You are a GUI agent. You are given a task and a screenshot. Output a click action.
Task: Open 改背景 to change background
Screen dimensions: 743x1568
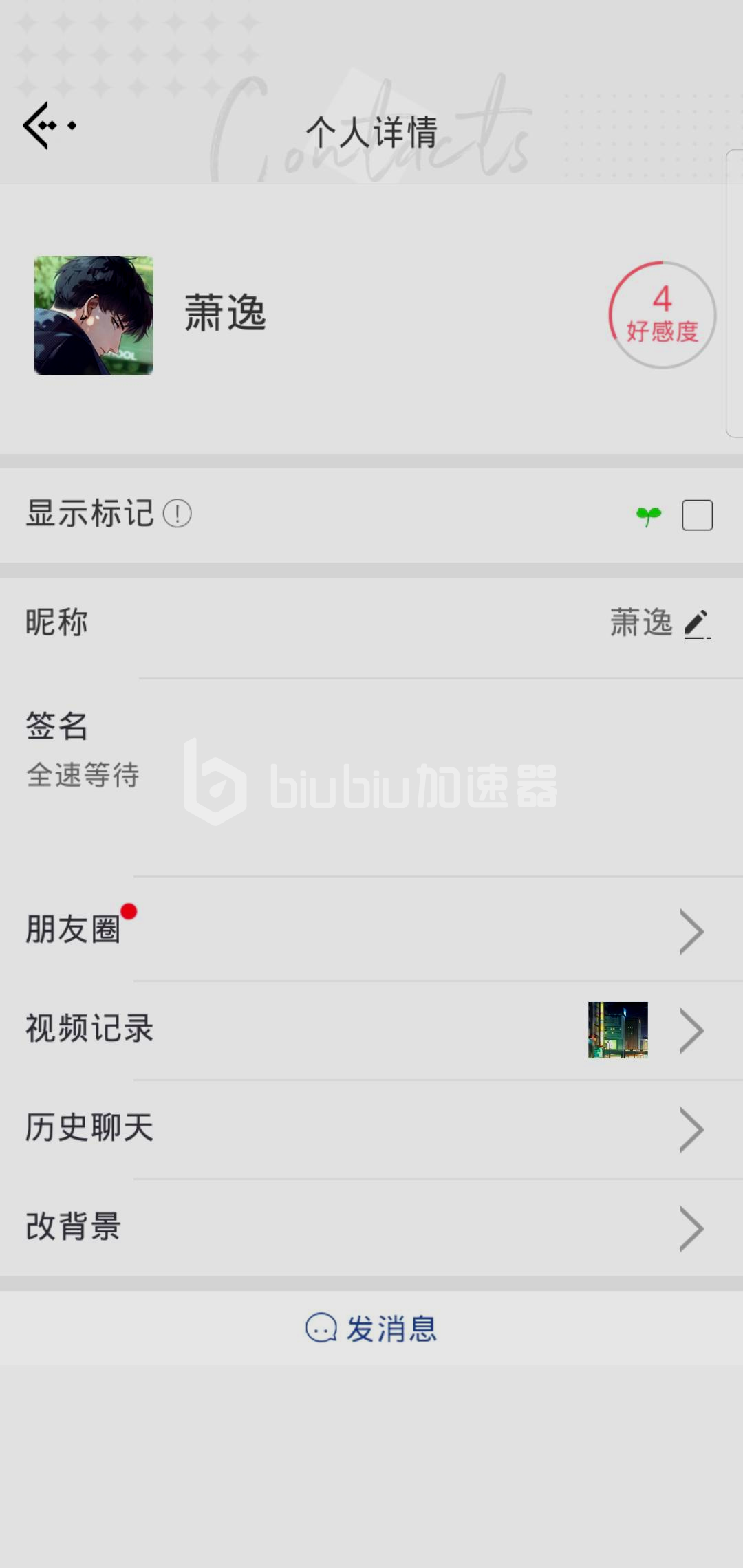tap(371, 1228)
